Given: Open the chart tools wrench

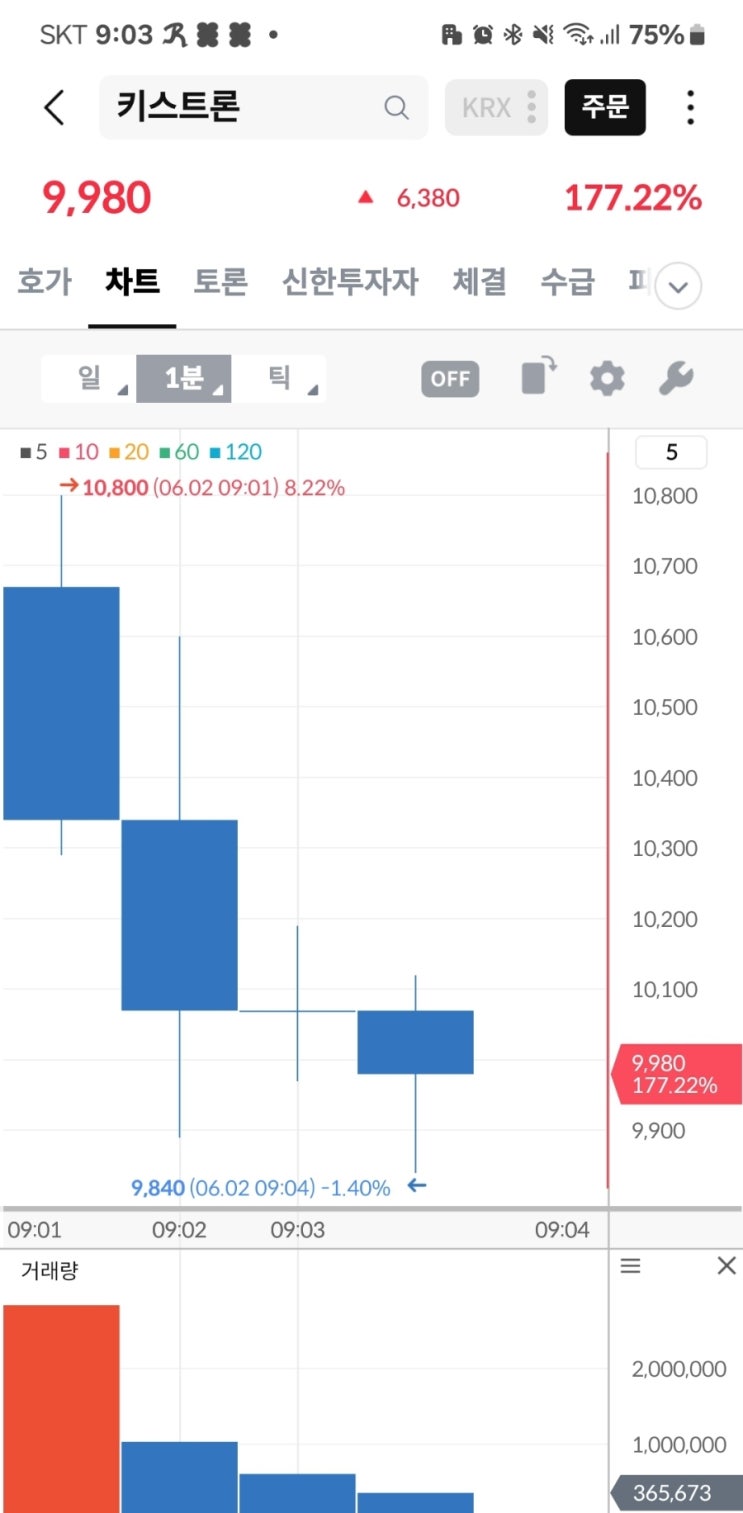Looking at the screenshot, I should click(676, 379).
